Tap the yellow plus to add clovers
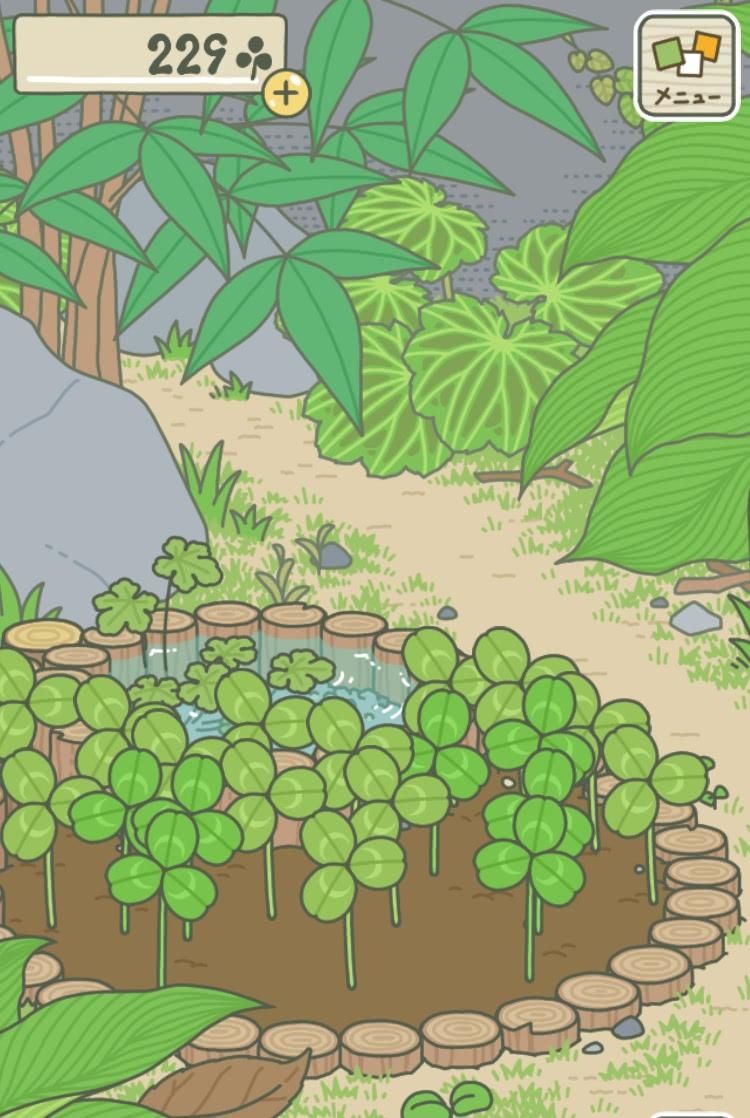 [286, 93]
